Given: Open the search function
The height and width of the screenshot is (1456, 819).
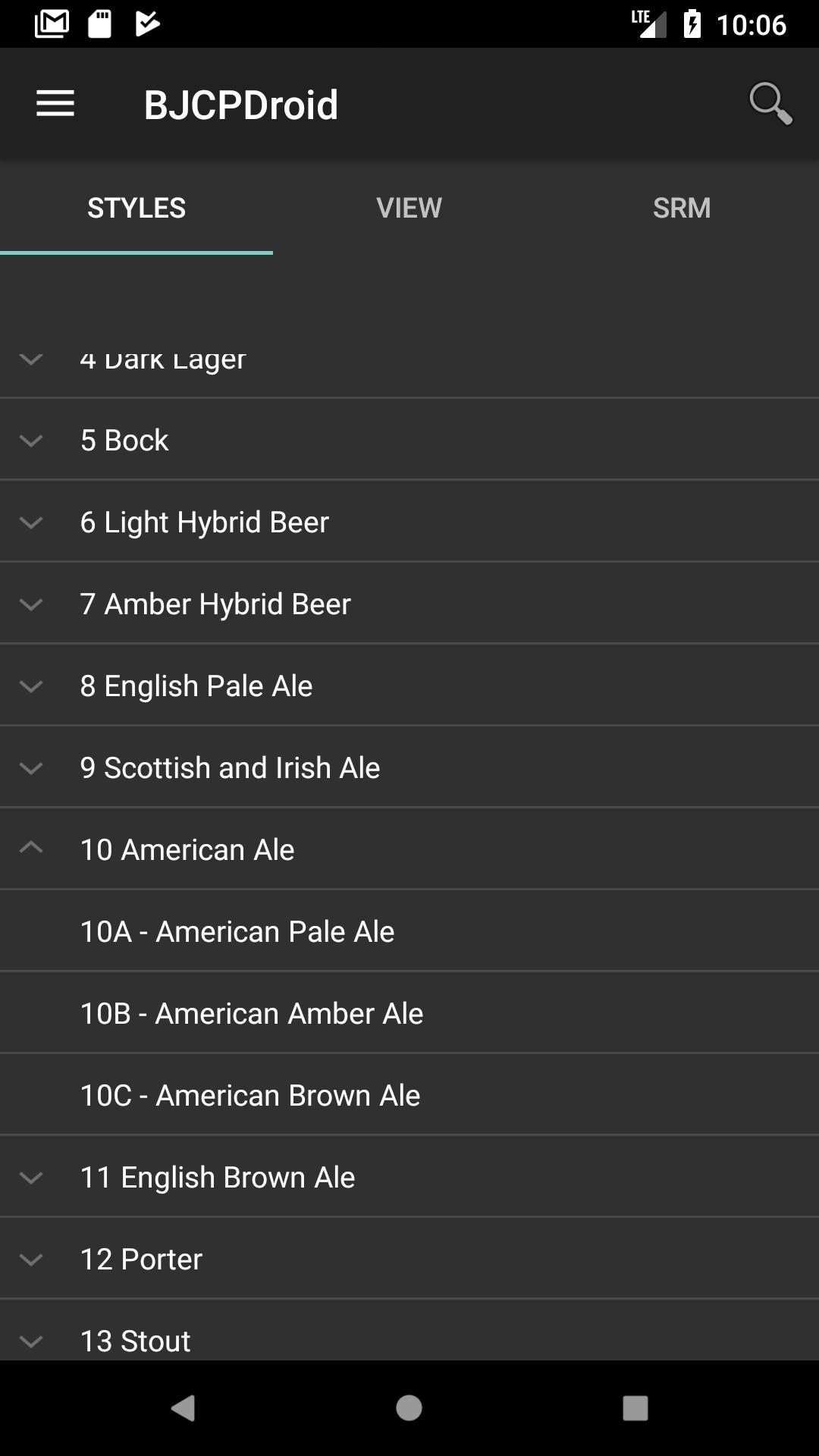Looking at the screenshot, I should 770,104.
